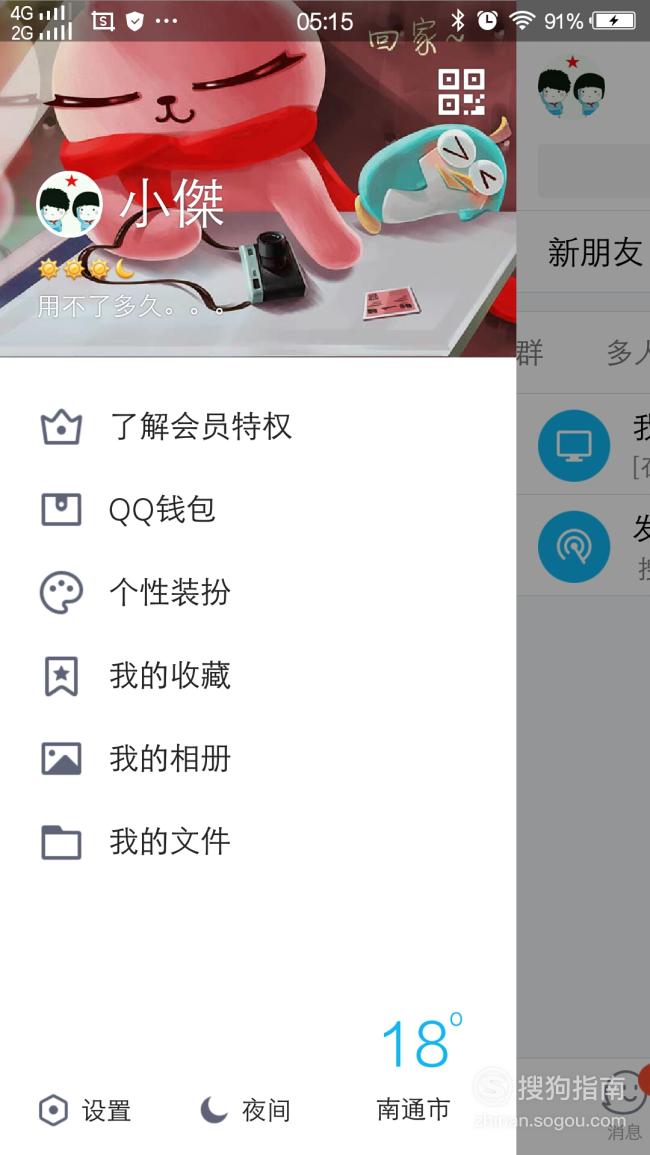
Task: Open 了解会员特权
Action: tap(258, 426)
